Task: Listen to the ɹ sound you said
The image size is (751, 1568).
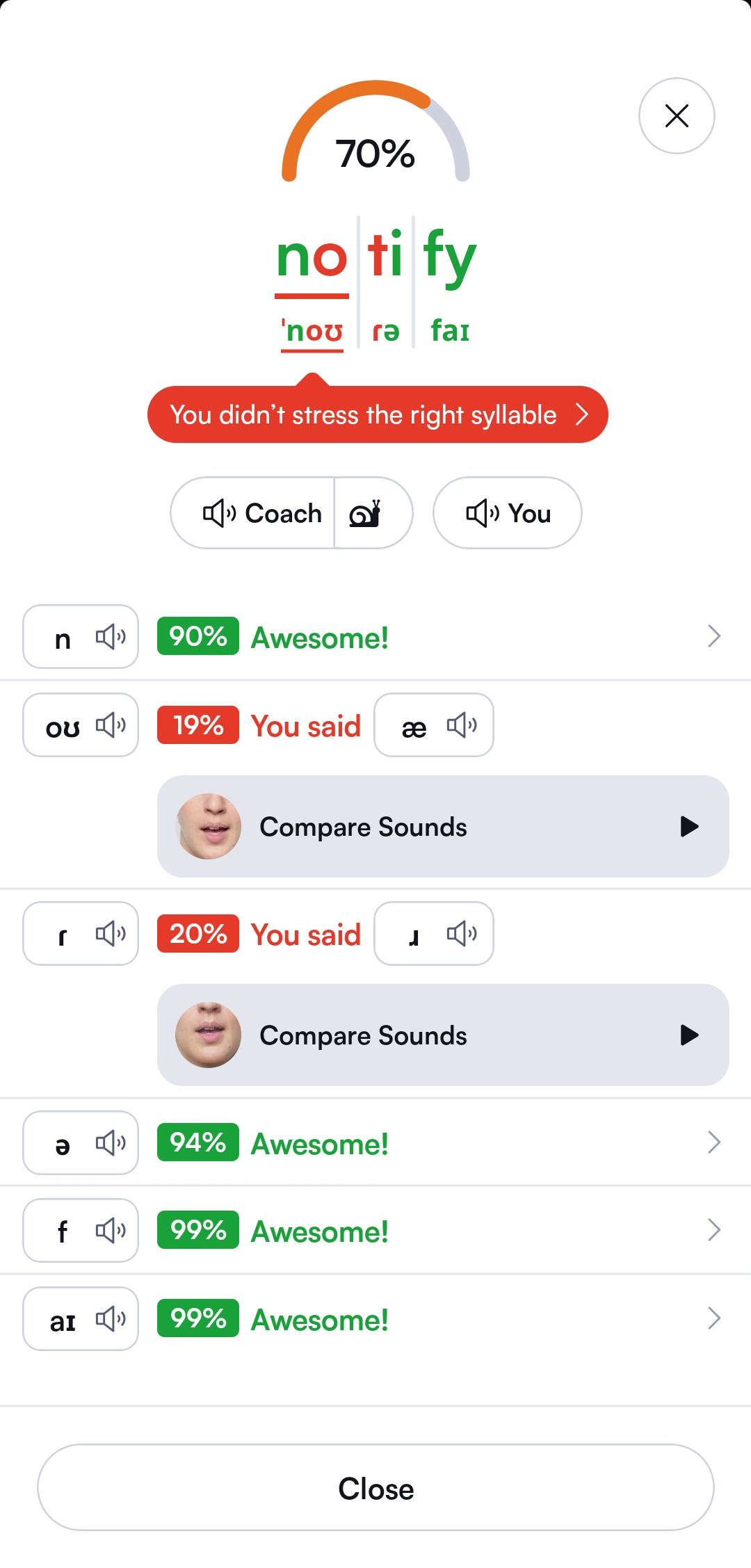Action: click(434, 934)
